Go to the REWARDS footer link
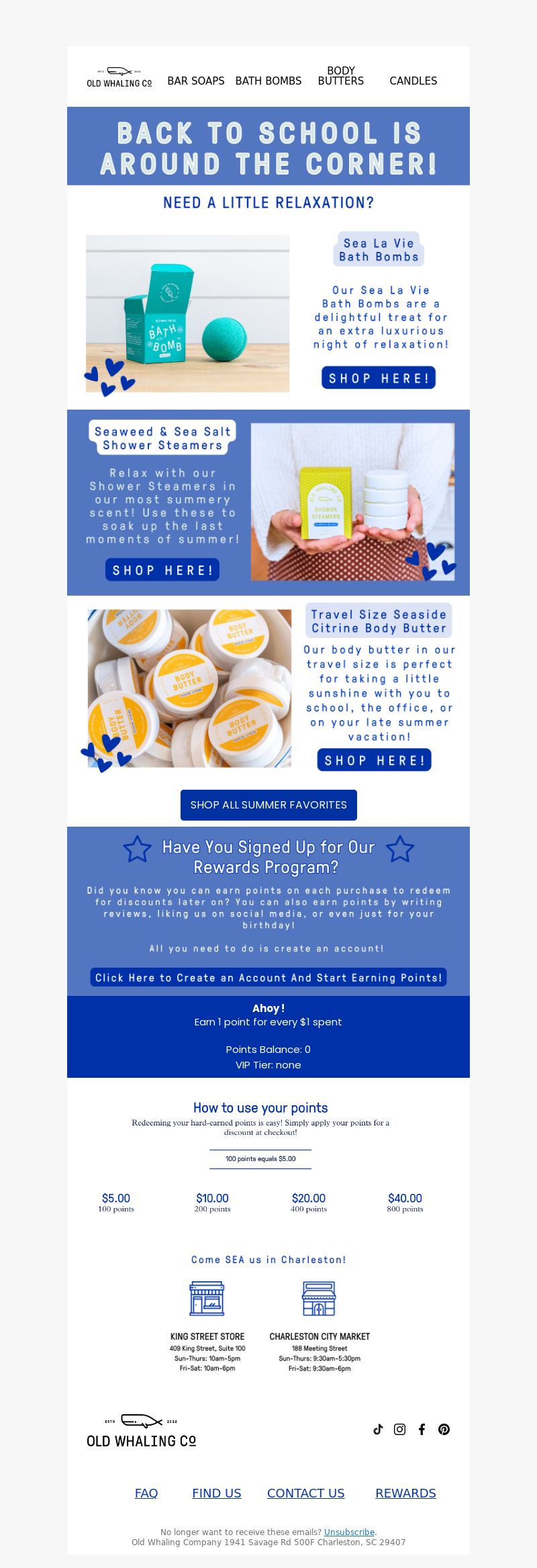 pos(405,1493)
